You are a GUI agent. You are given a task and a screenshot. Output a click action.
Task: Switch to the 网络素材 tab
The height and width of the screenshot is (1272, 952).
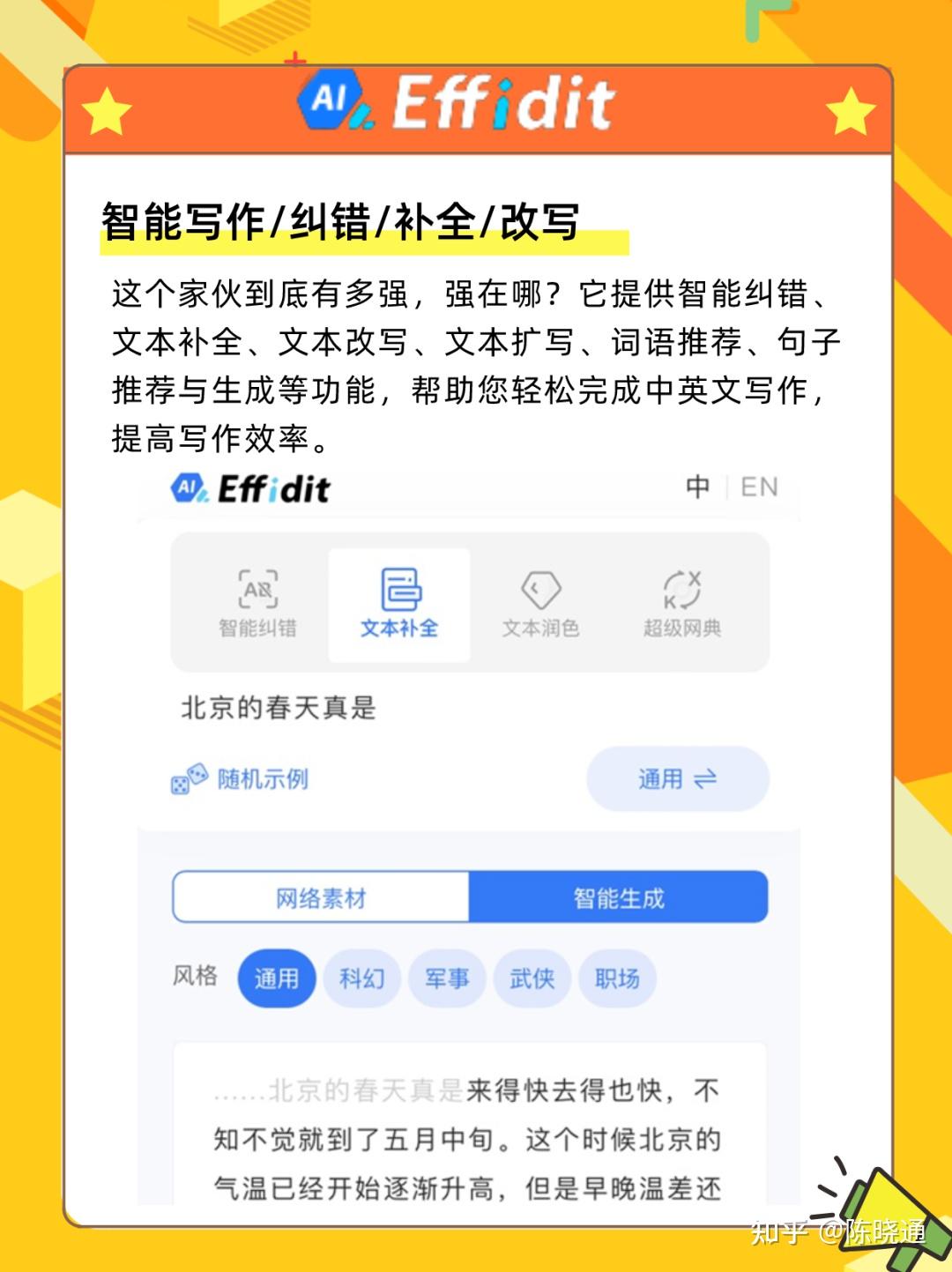click(322, 896)
